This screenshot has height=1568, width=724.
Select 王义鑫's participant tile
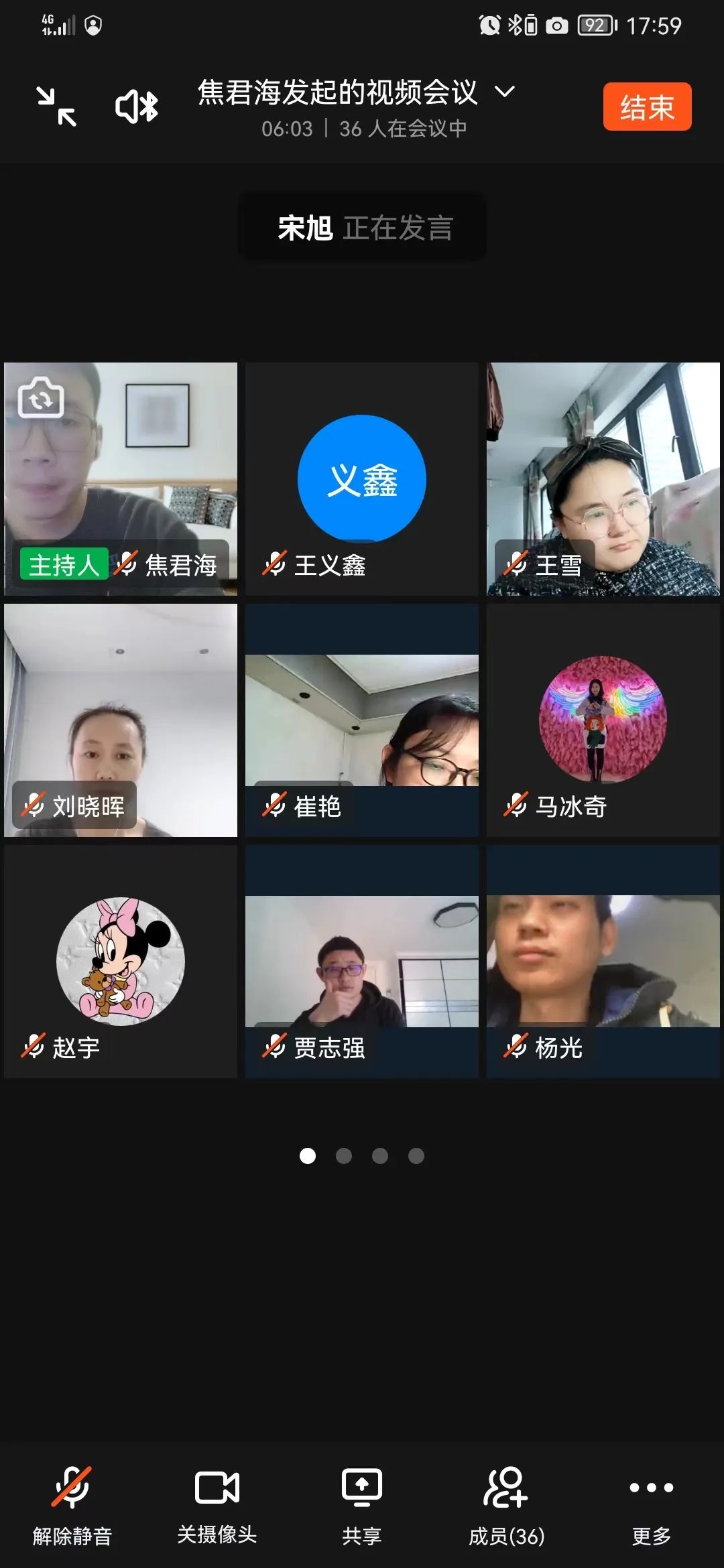362,479
